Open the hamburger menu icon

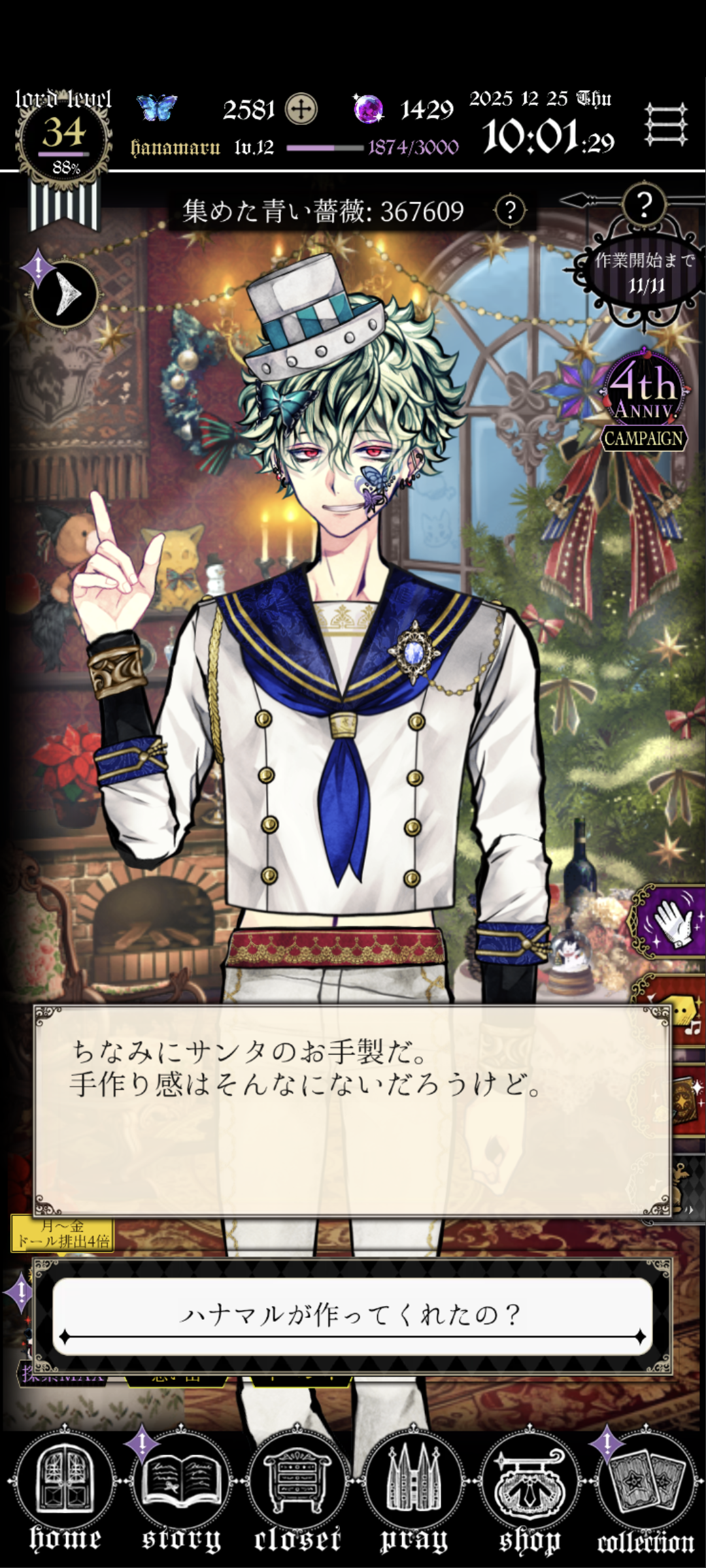coord(665,124)
